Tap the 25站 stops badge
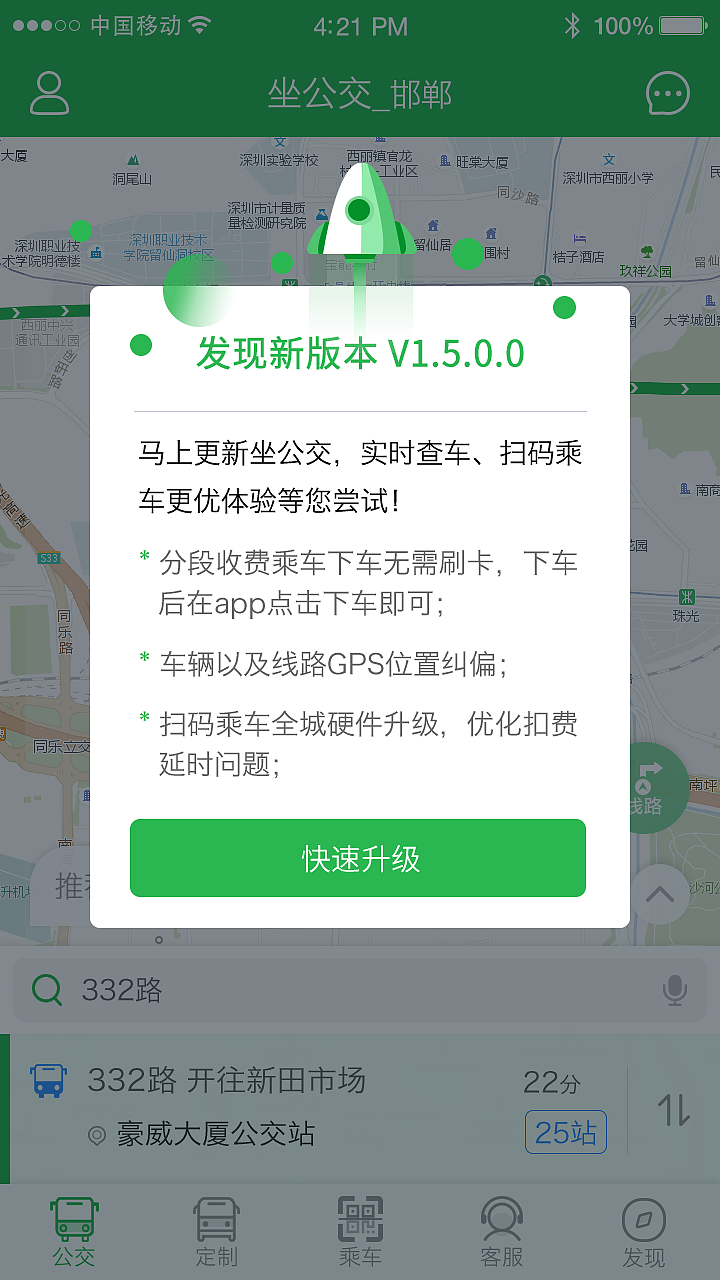This screenshot has height=1280, width=720. point(566,1132)
